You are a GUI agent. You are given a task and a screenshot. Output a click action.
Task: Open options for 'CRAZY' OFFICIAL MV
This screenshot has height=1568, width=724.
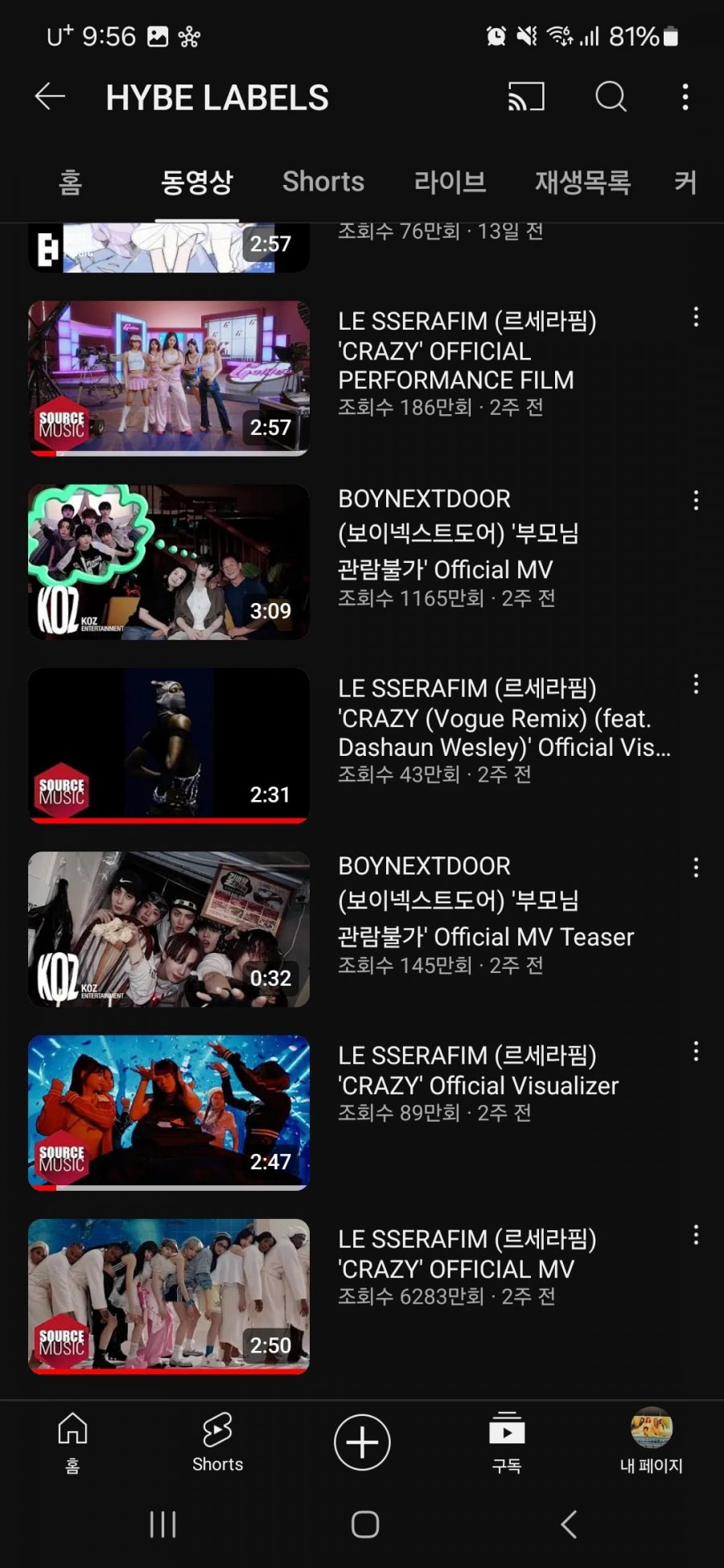pos(696,1235)
